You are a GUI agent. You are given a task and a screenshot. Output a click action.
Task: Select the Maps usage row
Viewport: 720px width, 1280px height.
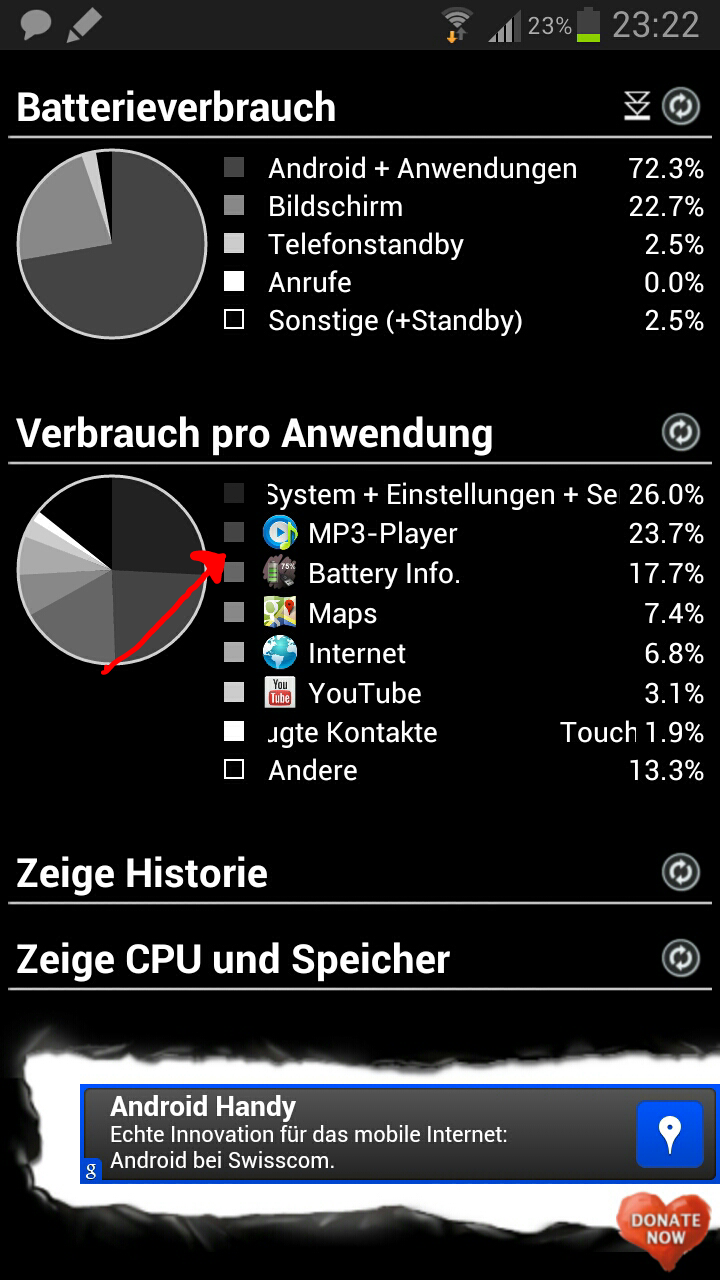coord(464,614)
